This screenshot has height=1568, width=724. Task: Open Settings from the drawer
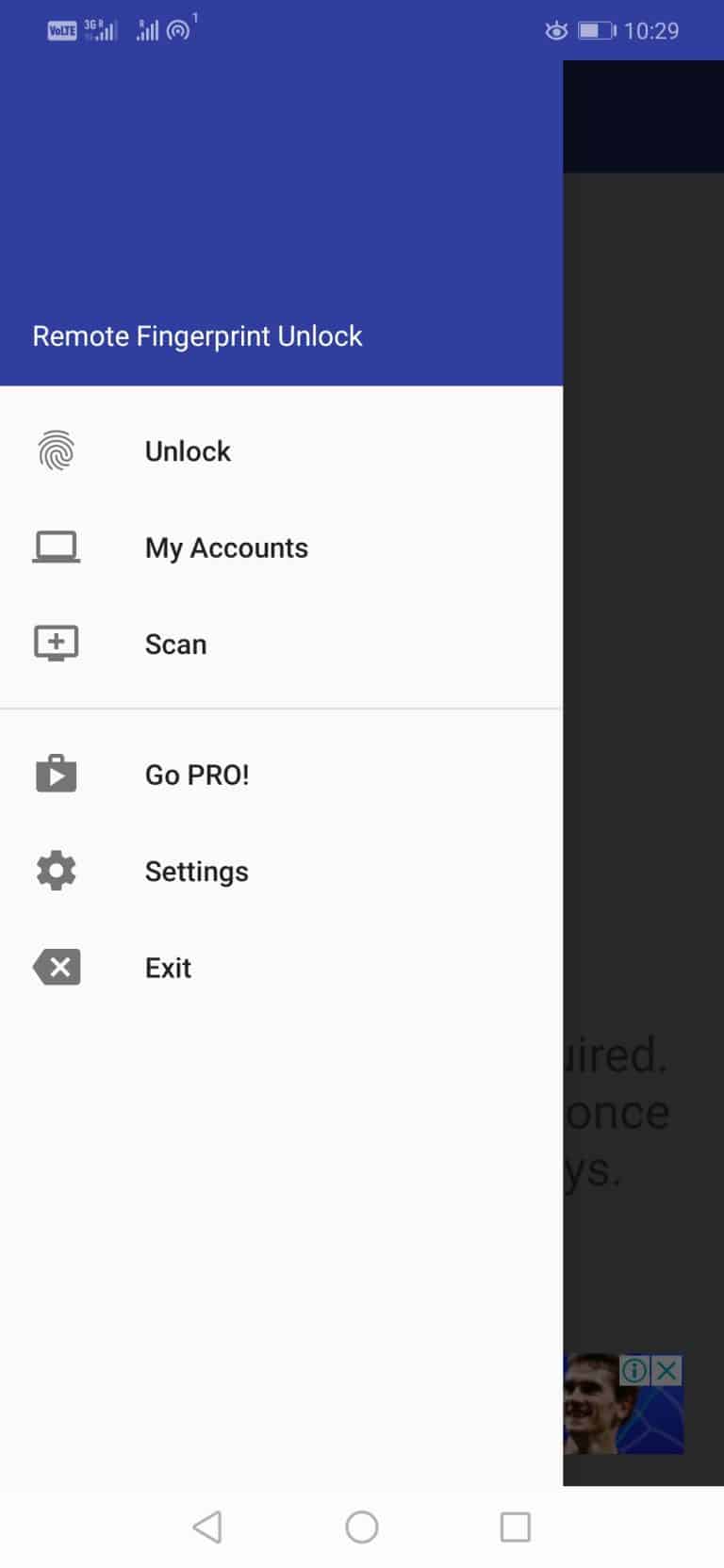pyautogui.click(x=196, y=870)
